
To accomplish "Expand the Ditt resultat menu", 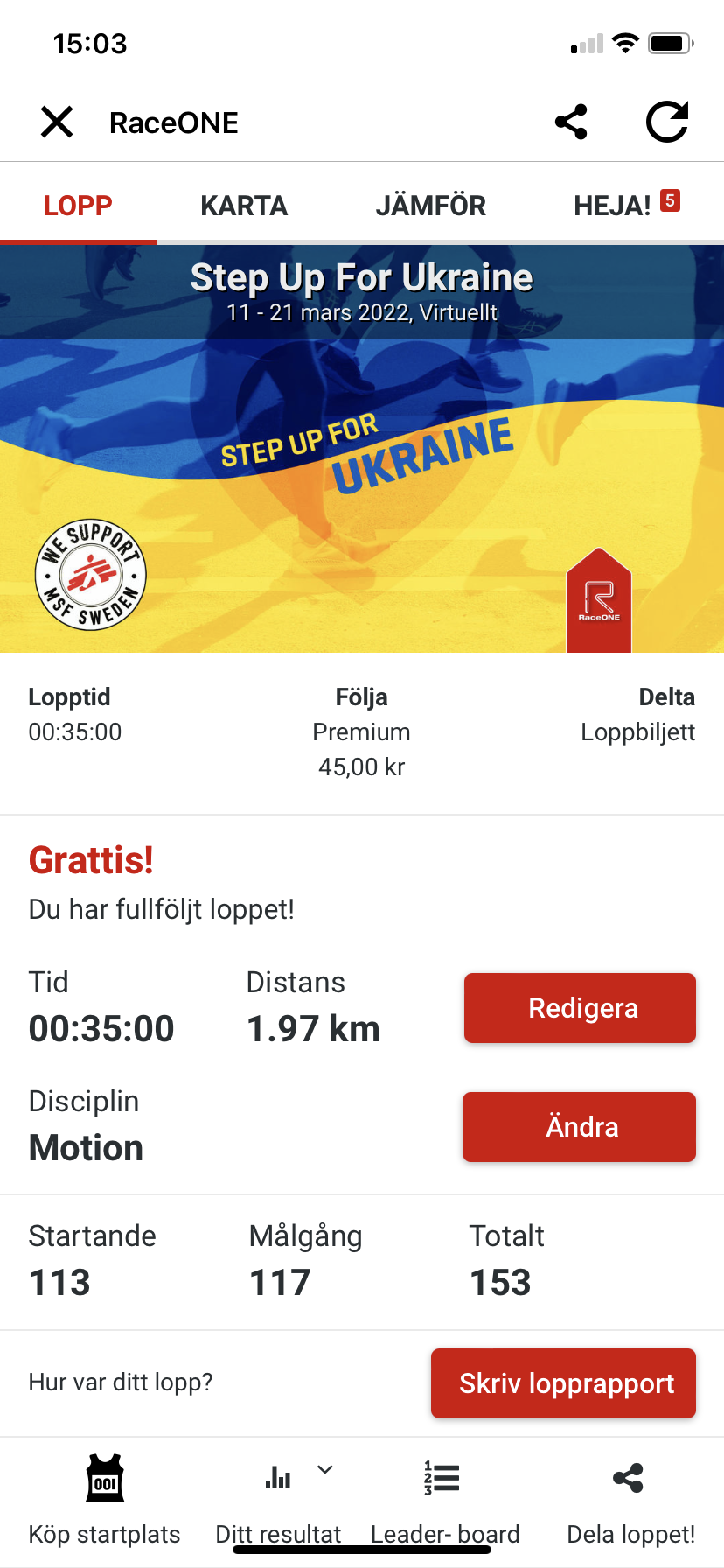I will (x=279, y=1500).
